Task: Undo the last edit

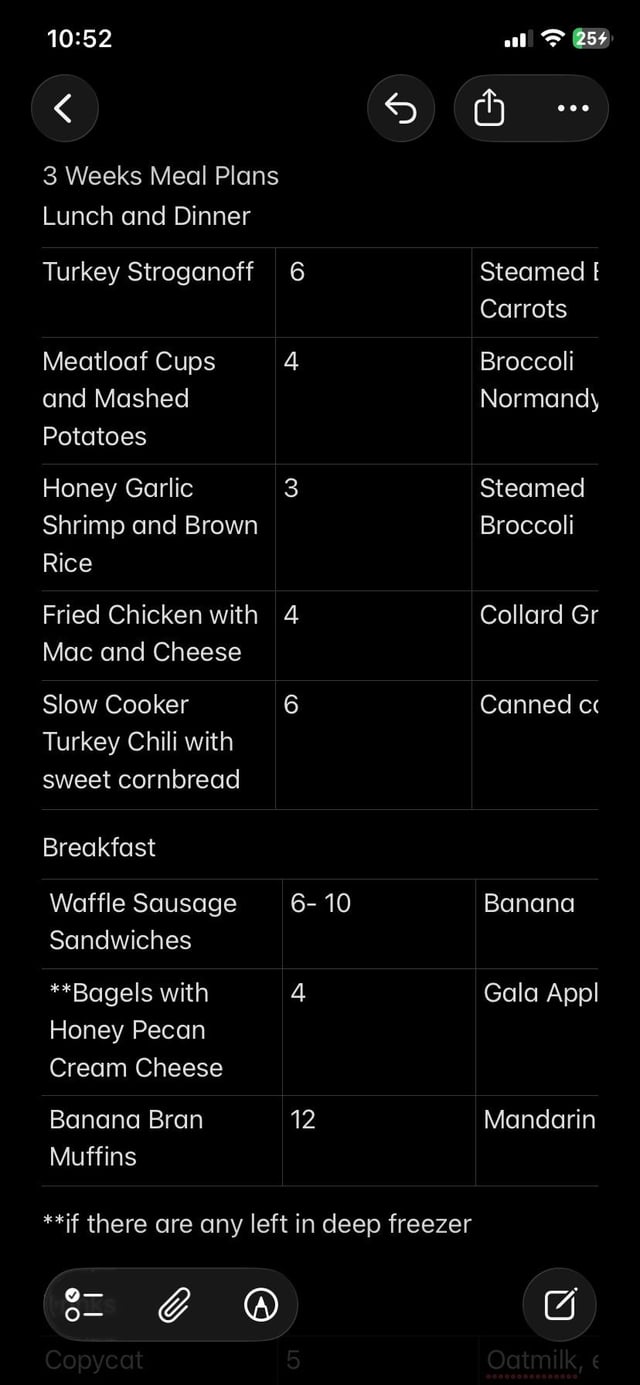Action: [401, 108]
